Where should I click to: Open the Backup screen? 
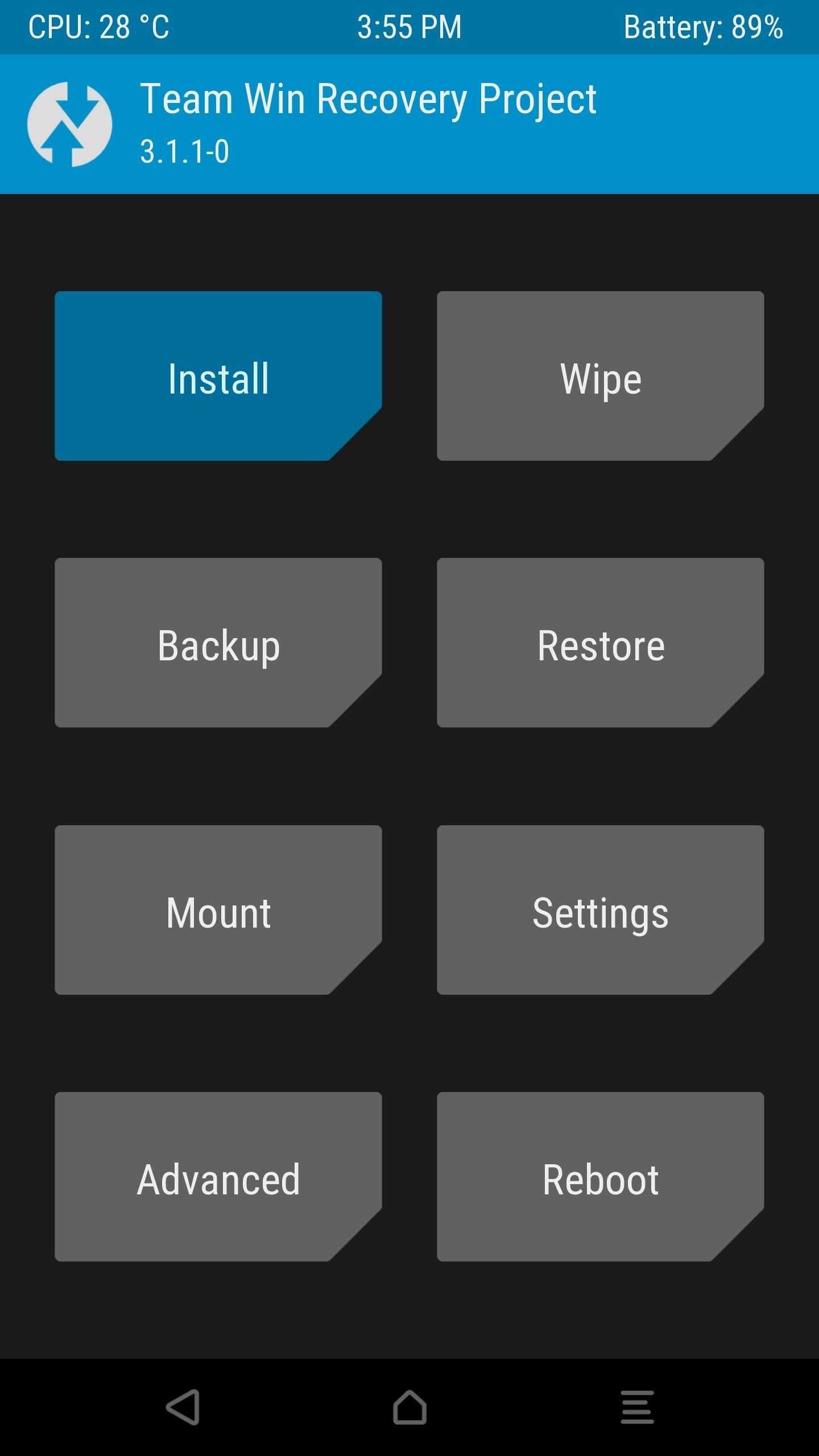[218, 643]
